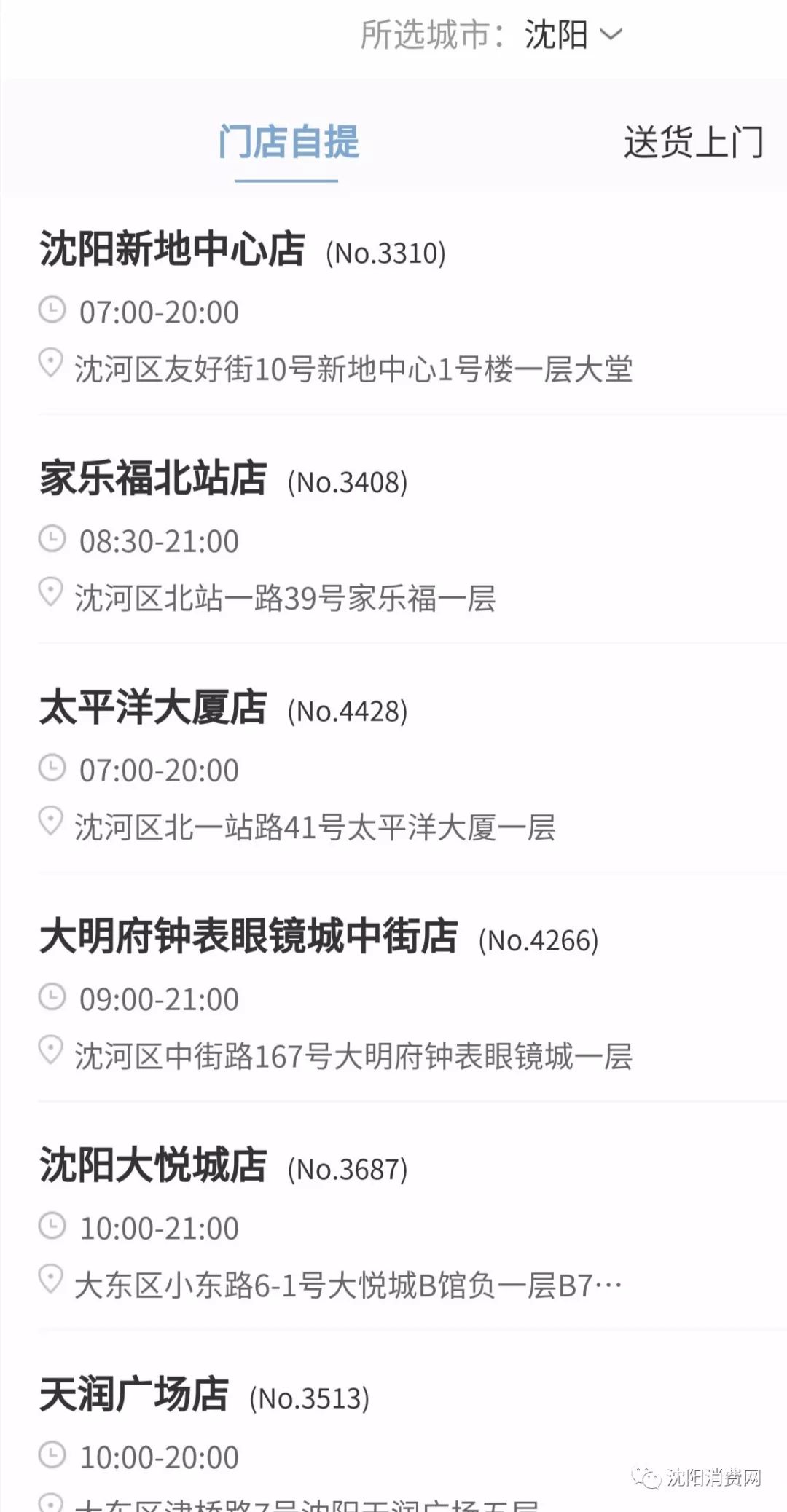Image resolution: width=787 pixels, height=1512 pixels.
Task: Select the 沈阳新地中心店 store
Action: 173,250
